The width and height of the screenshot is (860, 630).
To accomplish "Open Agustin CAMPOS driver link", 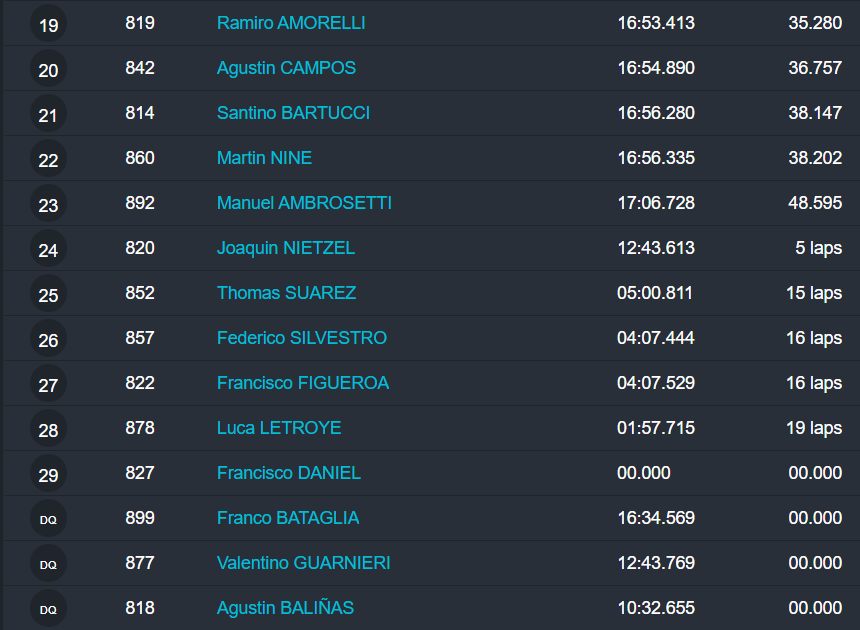I will pyautogui.click(x=286, y=68).
